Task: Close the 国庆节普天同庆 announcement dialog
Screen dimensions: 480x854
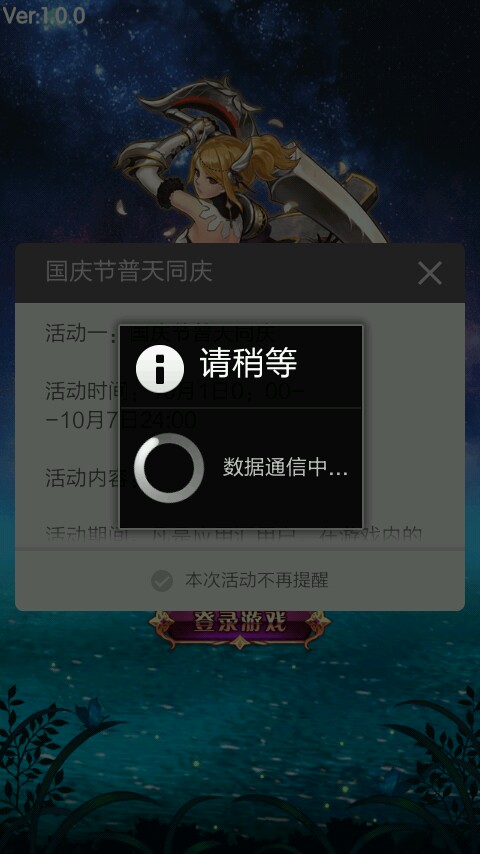Action: point(430,273)
